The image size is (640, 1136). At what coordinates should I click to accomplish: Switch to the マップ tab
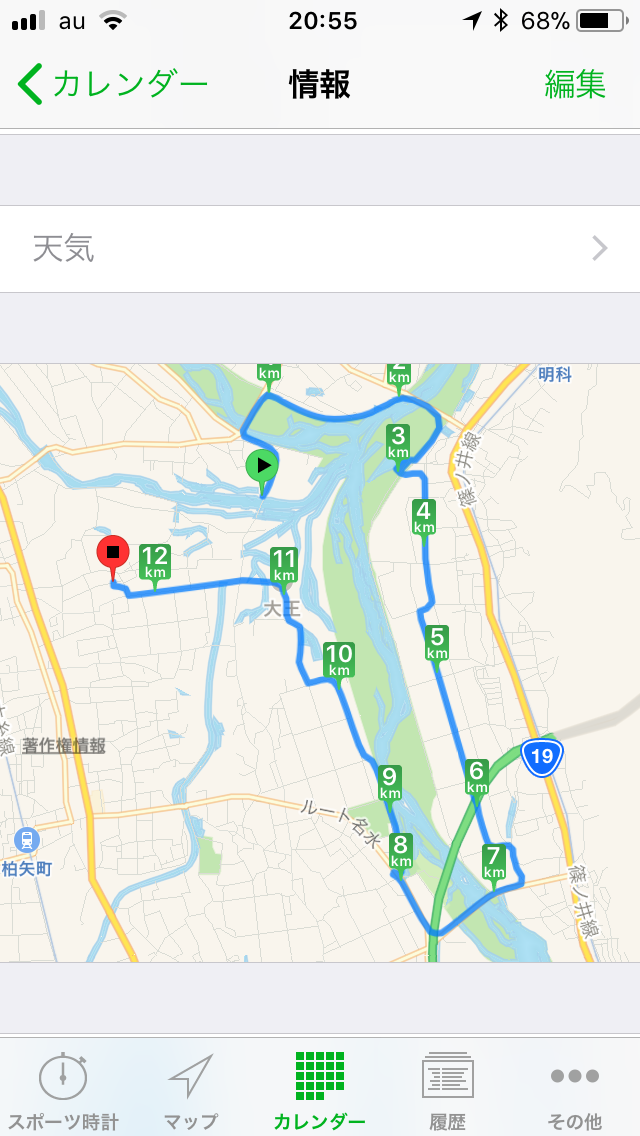(191, 1088)
